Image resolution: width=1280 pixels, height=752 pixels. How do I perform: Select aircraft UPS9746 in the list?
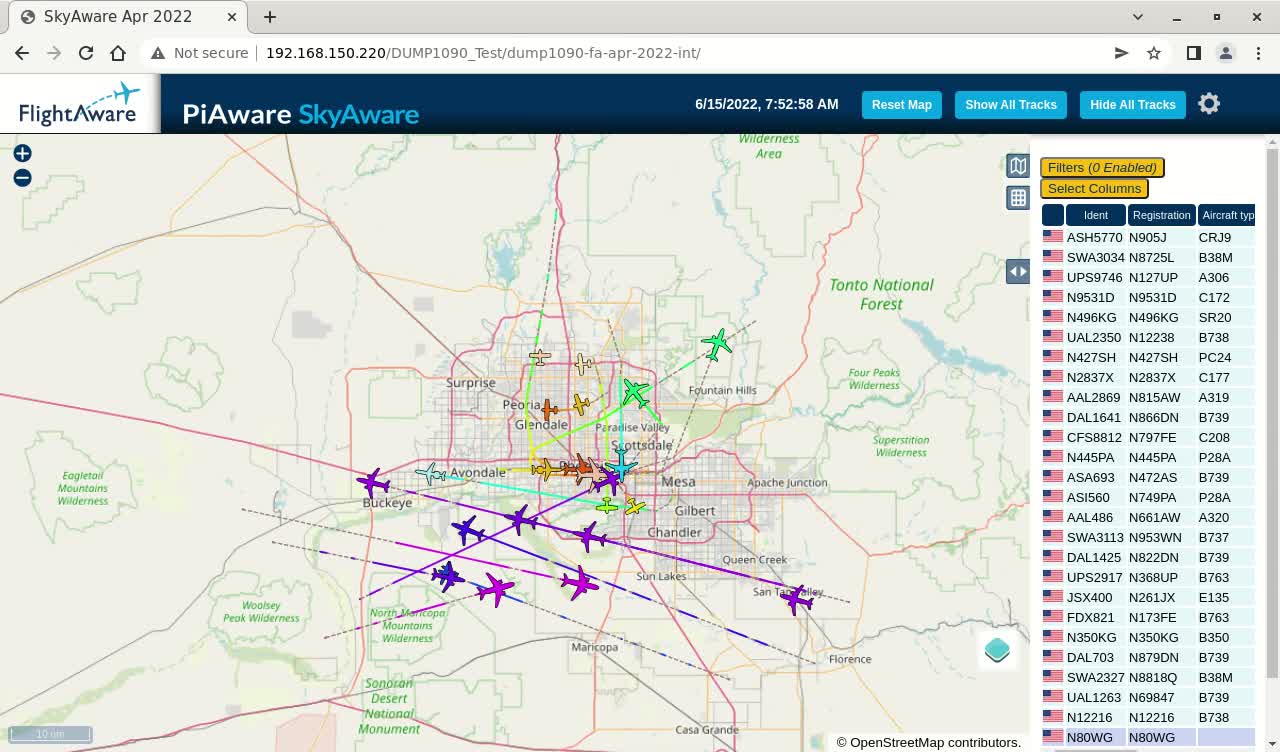(1094, 278)
